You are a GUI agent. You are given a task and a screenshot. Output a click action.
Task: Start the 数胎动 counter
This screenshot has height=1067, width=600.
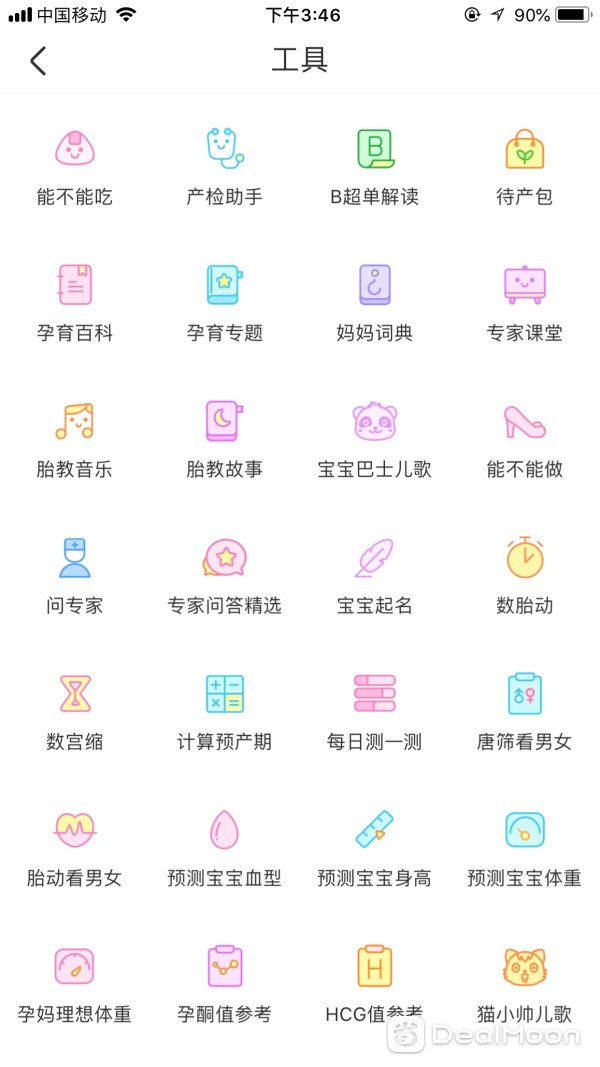[524, 576]
